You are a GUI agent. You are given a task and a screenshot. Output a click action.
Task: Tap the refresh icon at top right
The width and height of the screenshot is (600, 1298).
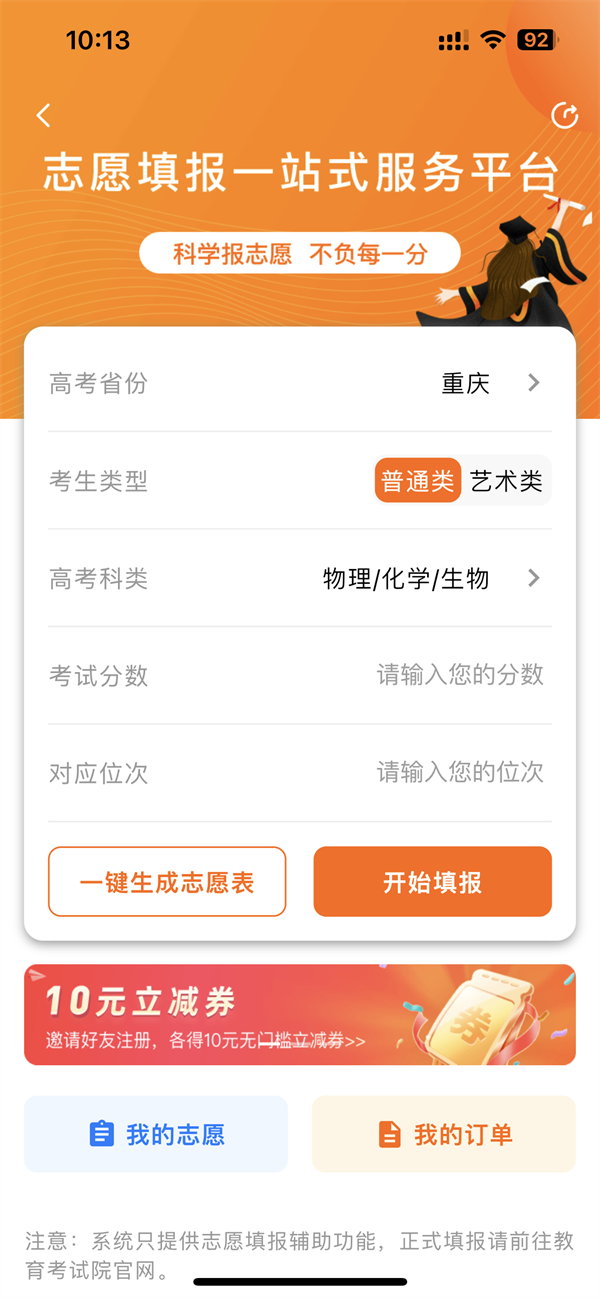(x=565, y=116)
